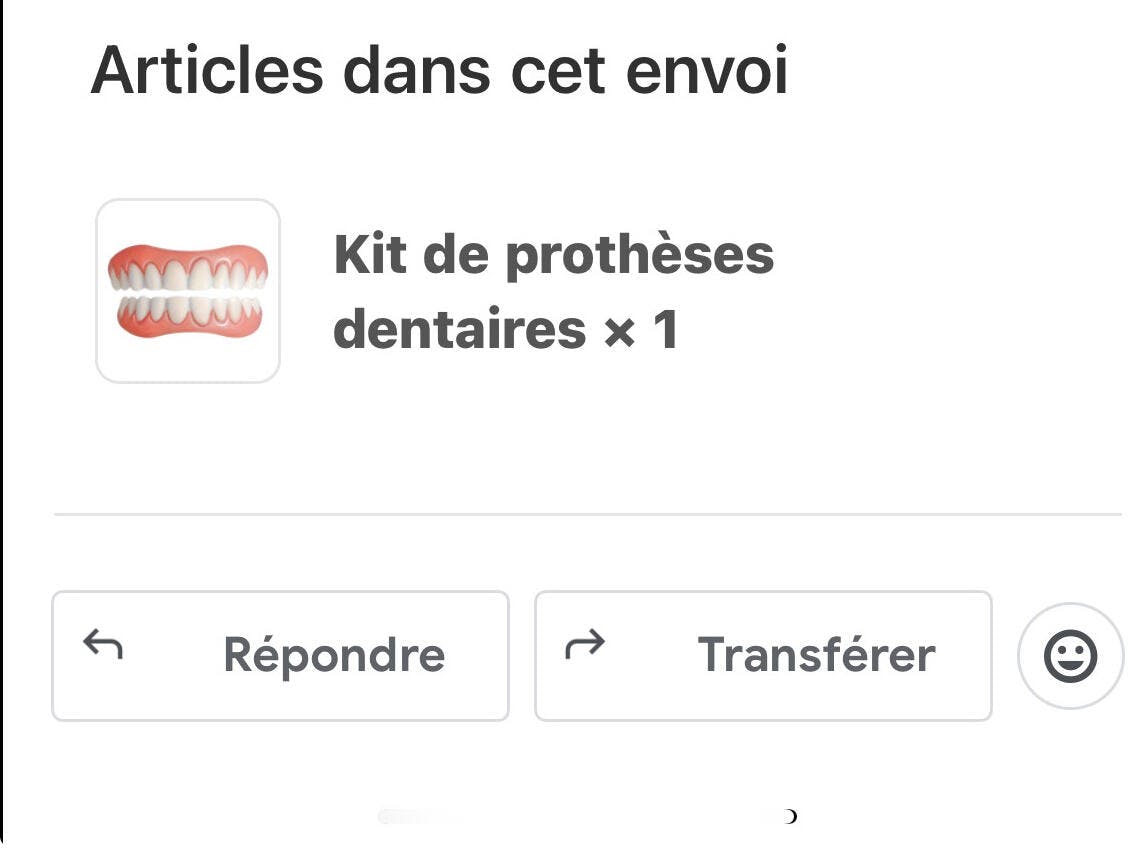Tap the Répondre button
1128x848 pixels.
280,656
